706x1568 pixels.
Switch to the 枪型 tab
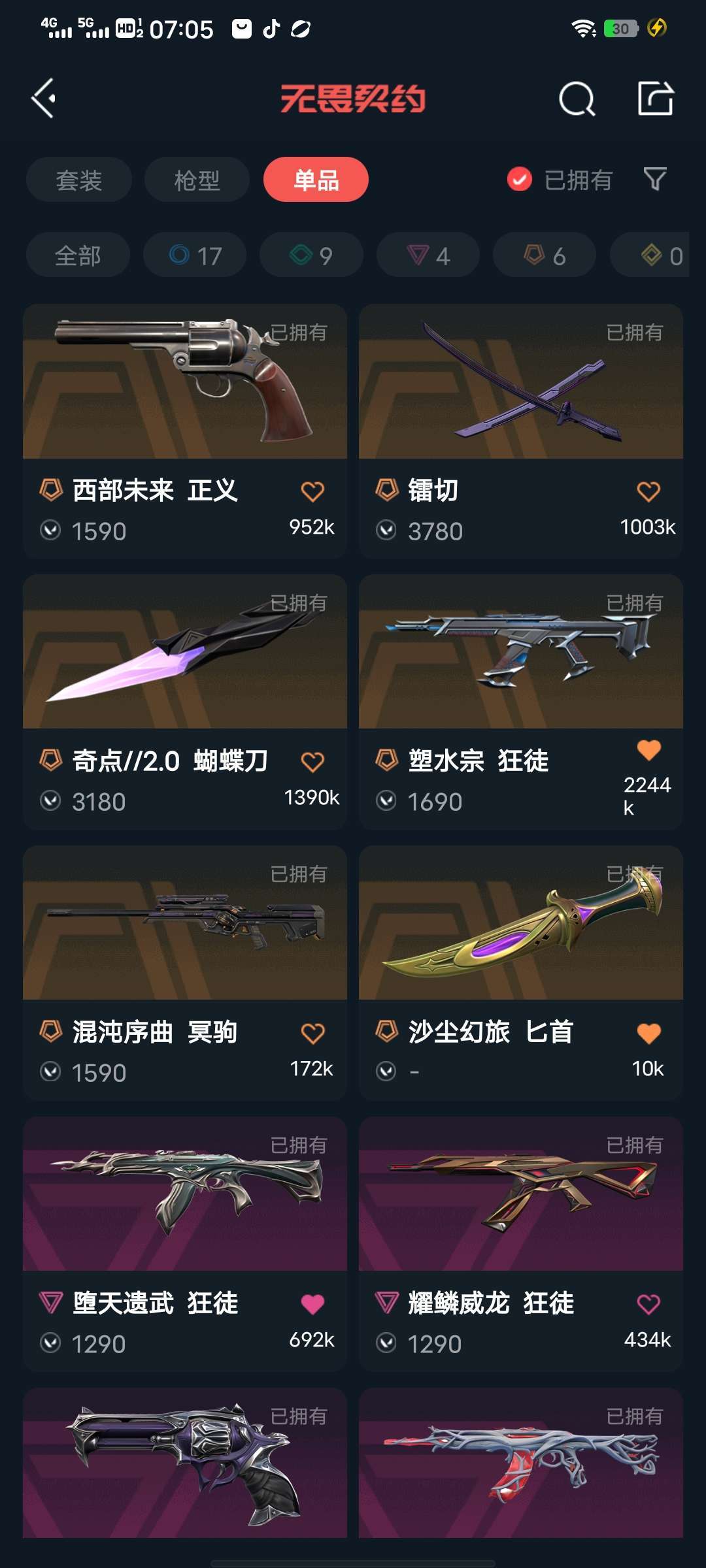coord(197,180)
